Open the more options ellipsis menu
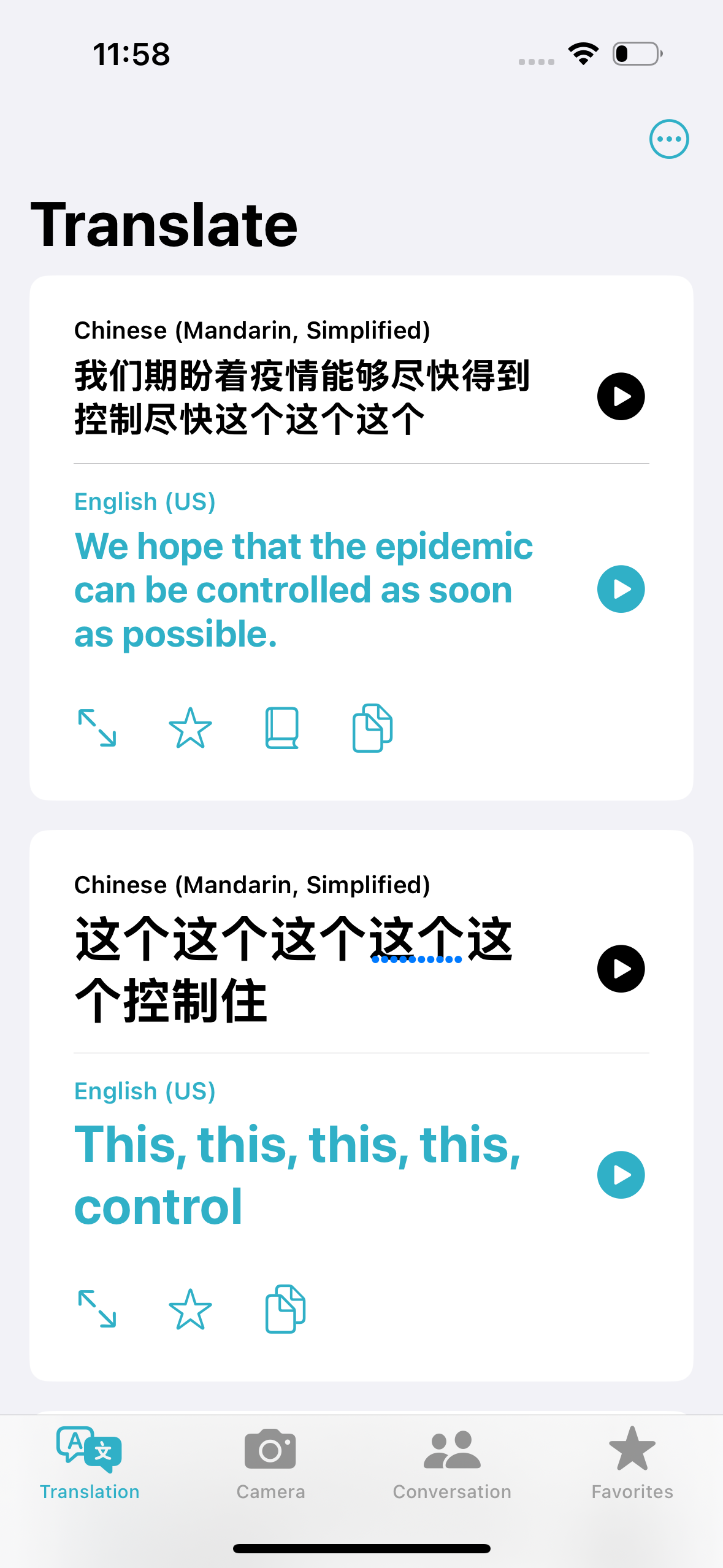723x1568 pixels. [668, 139]
